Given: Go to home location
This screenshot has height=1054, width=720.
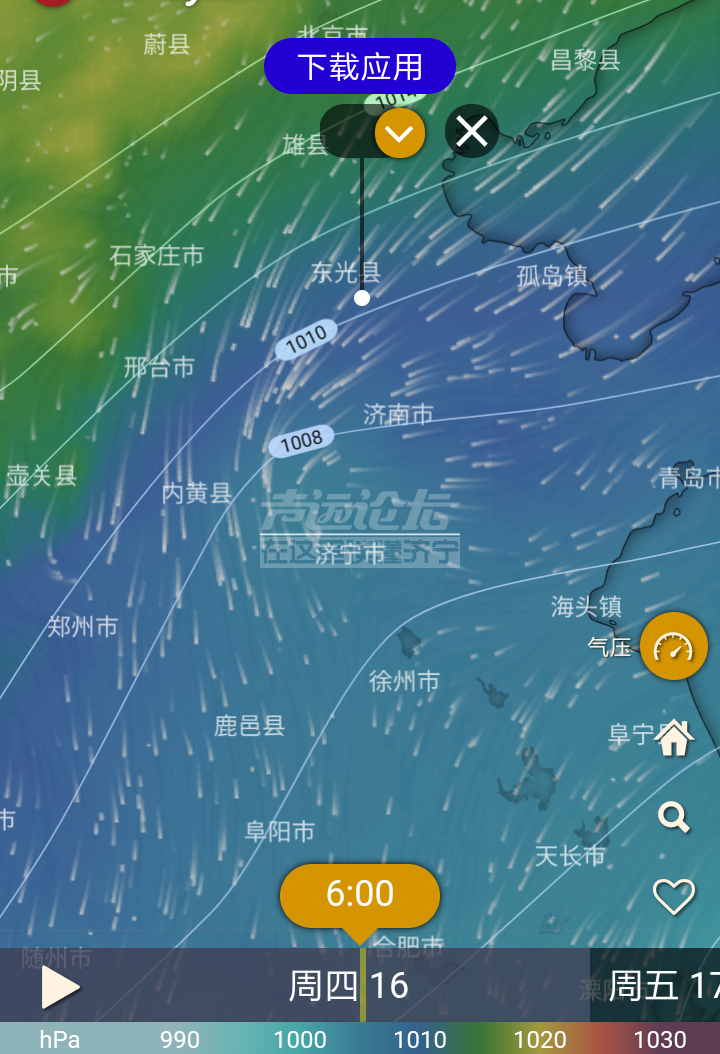Looking at the screenshot, I should [x=674, y=740].
